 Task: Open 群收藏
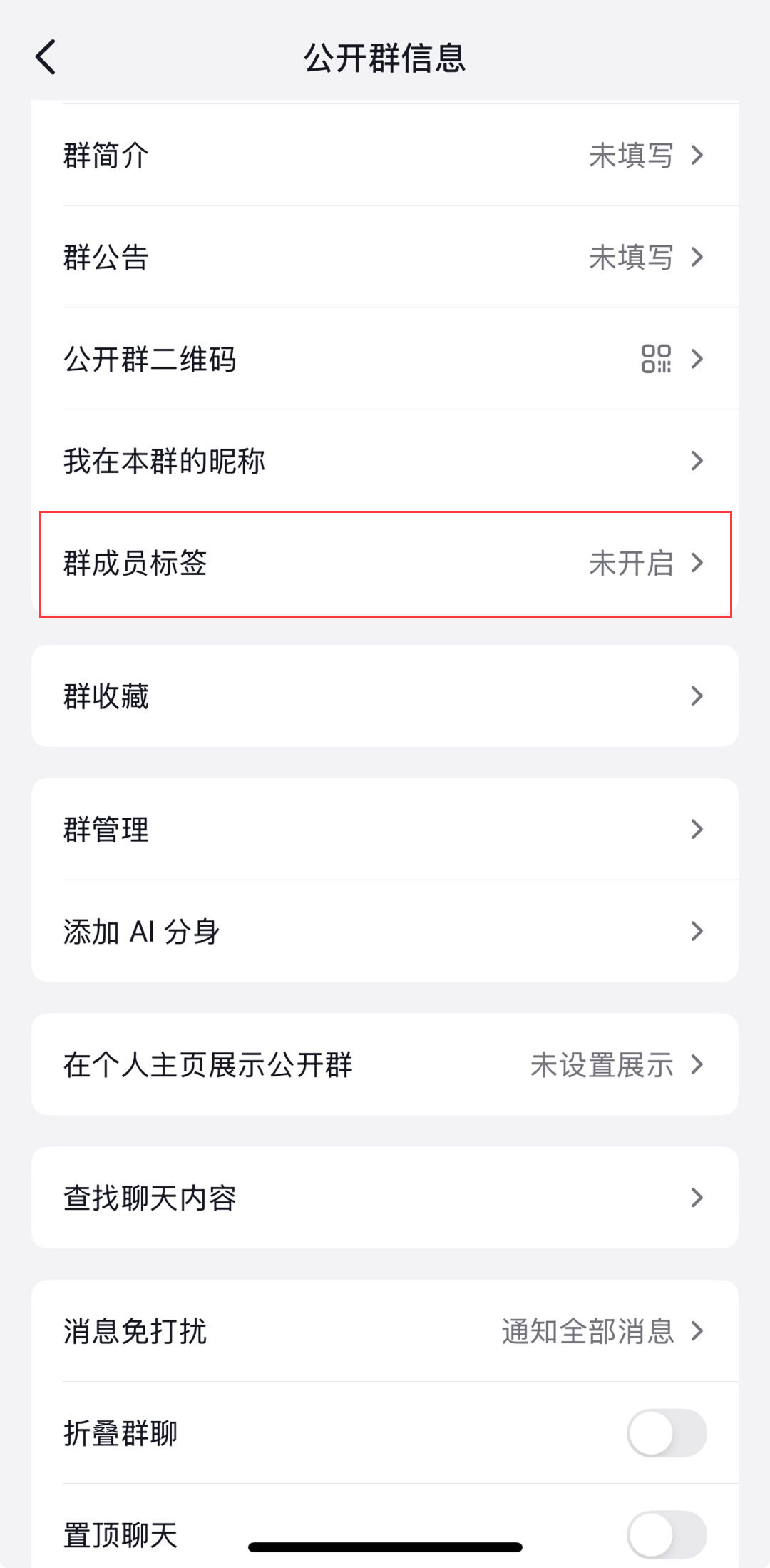click(385, 696)
